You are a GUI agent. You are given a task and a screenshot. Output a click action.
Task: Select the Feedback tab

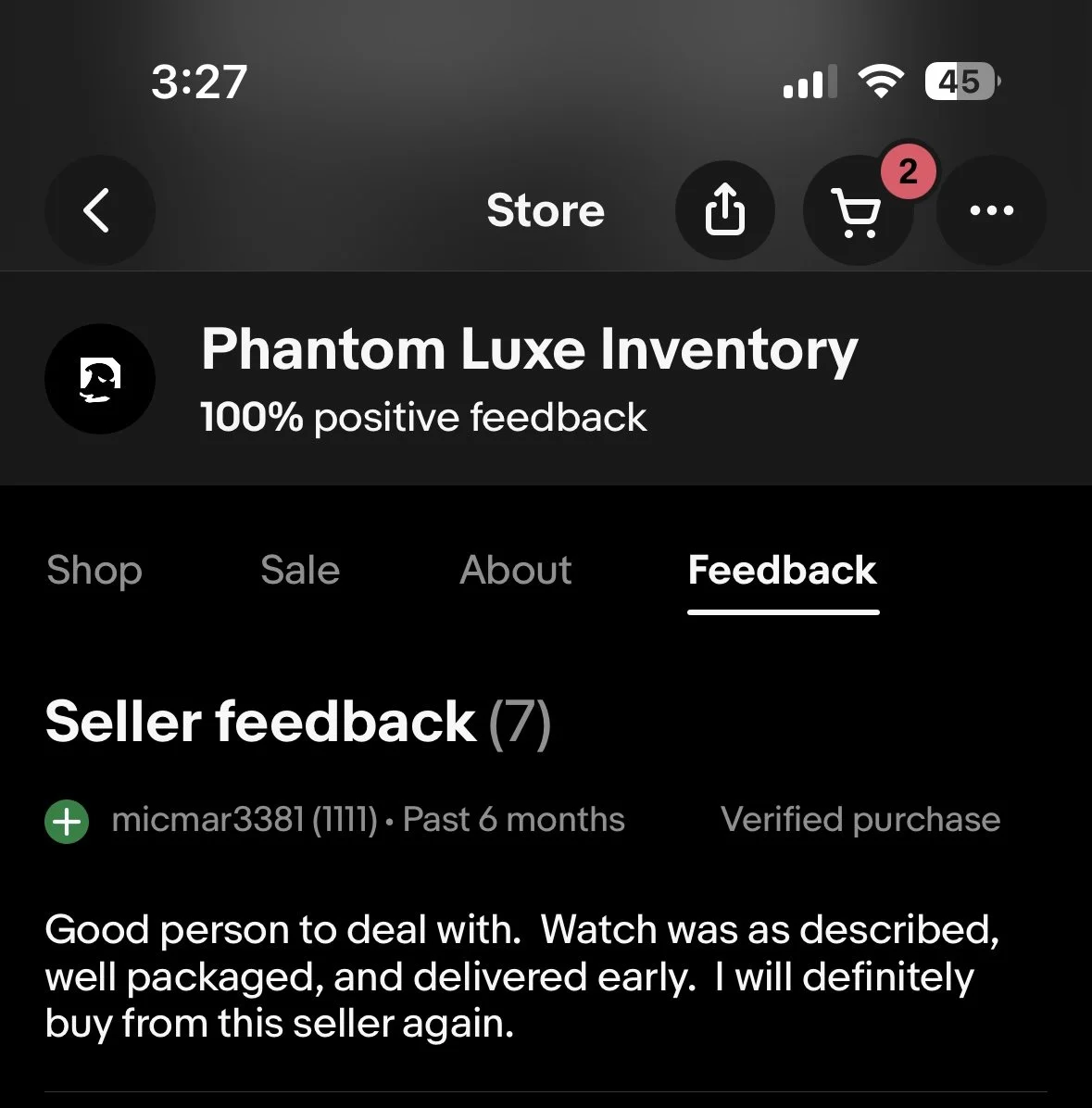(x=782, y=570)
